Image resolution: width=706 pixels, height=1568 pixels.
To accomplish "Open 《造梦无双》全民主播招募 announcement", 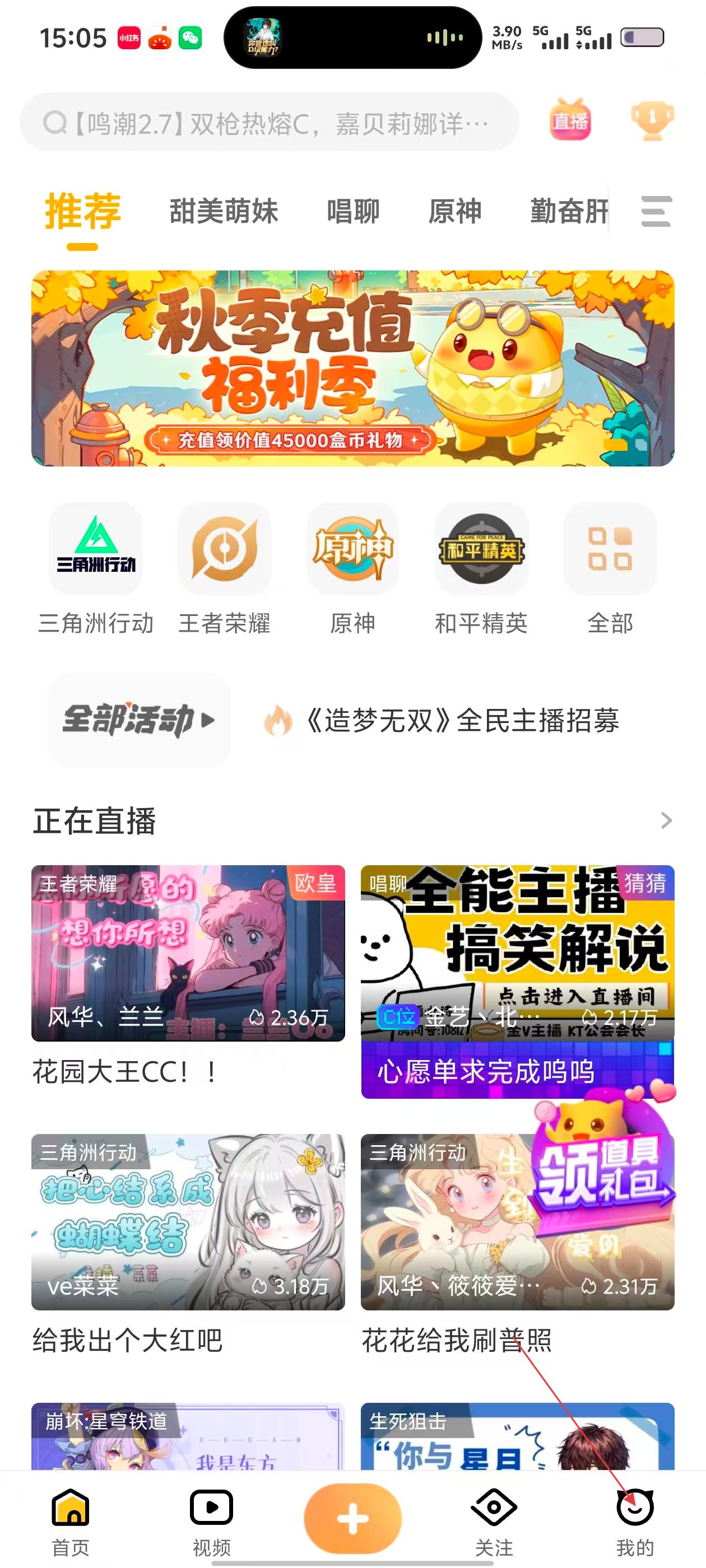I will 462,721.
